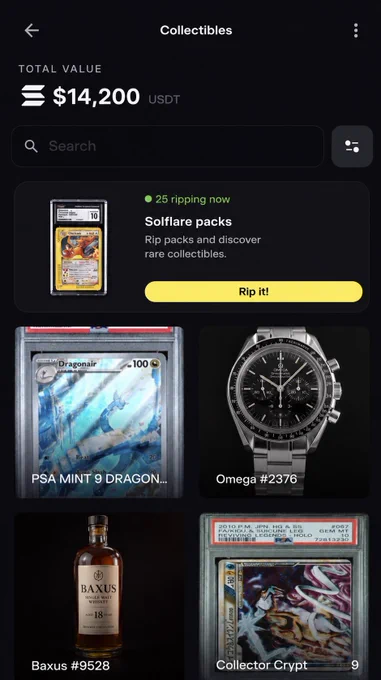View the Omega #2376 watch collectible

(284, 412)
